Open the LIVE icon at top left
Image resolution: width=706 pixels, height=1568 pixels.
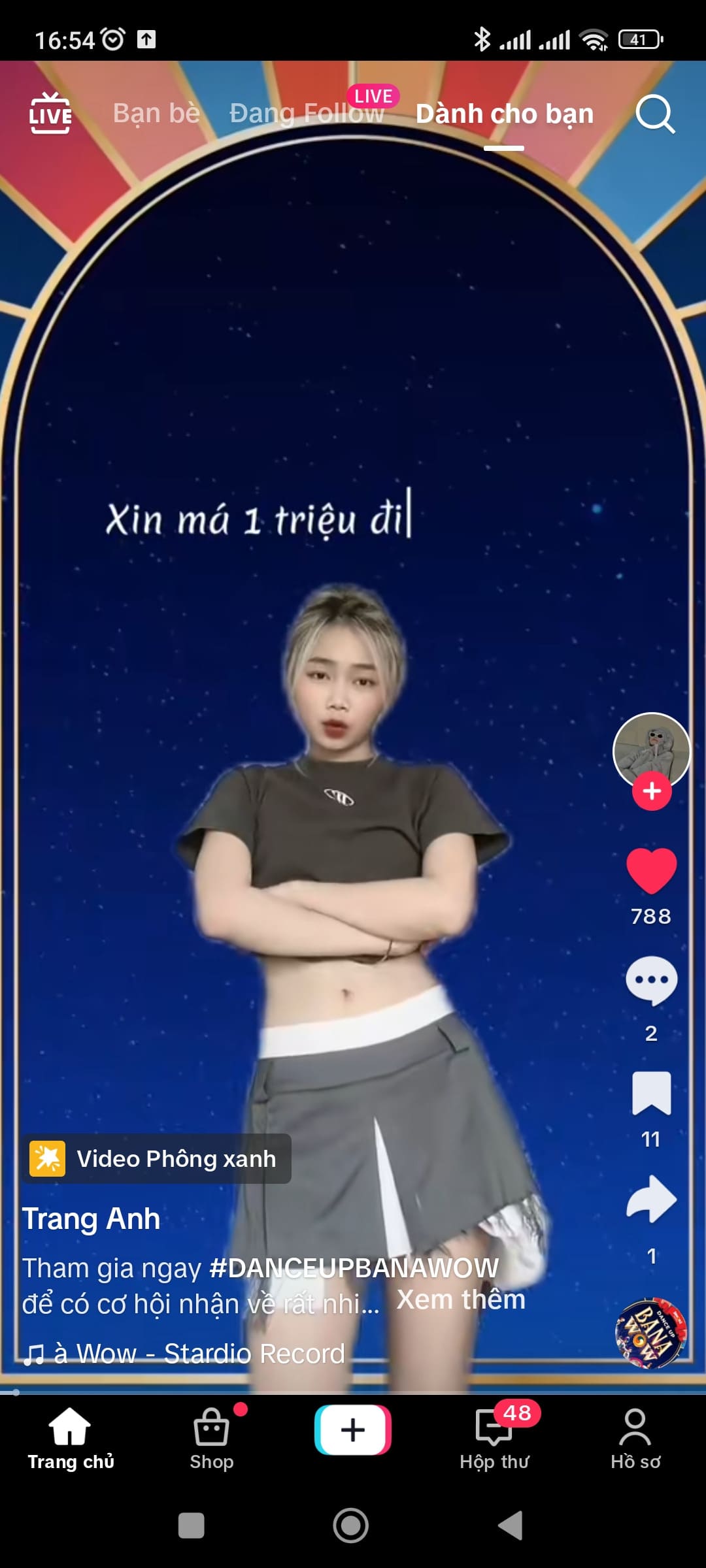pos(50,114)
